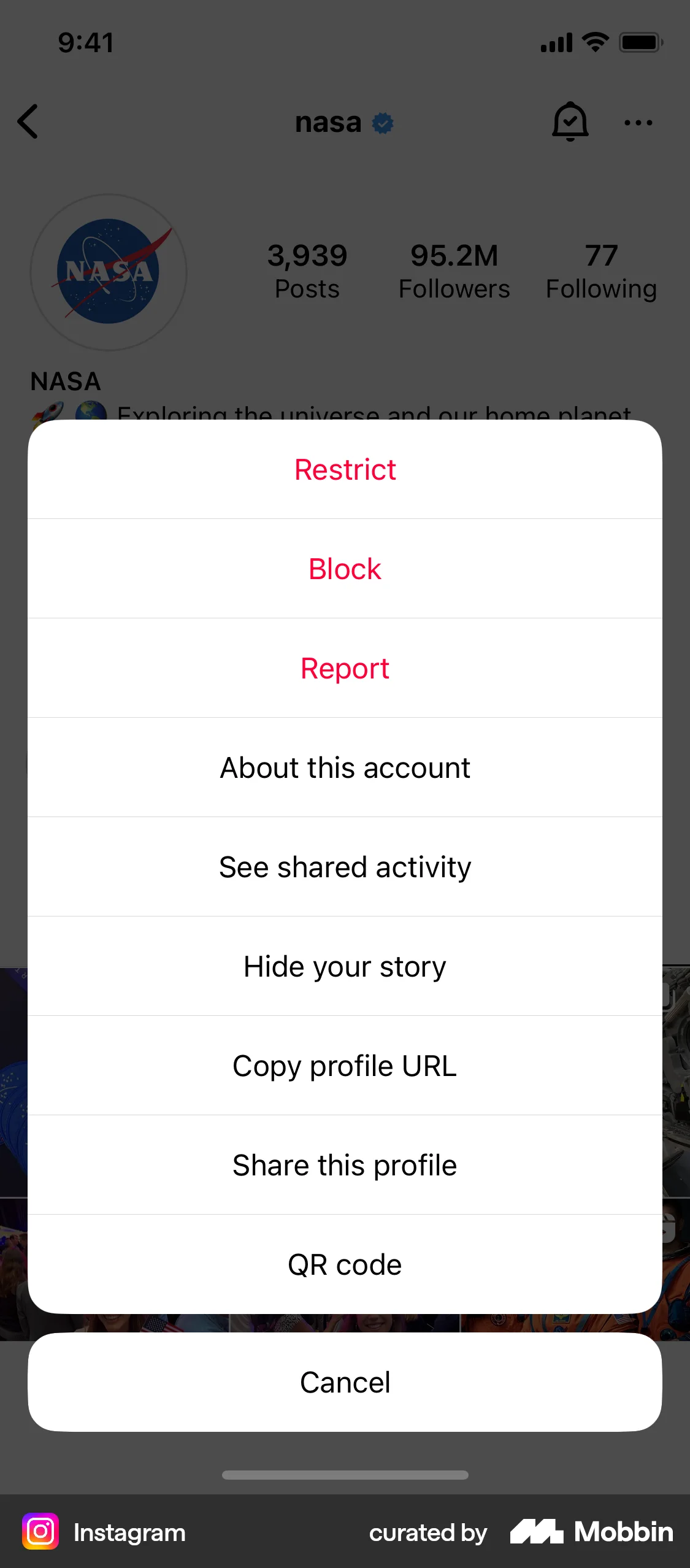
Task: View See shared activity option
Action: click(x=345, y=867)
